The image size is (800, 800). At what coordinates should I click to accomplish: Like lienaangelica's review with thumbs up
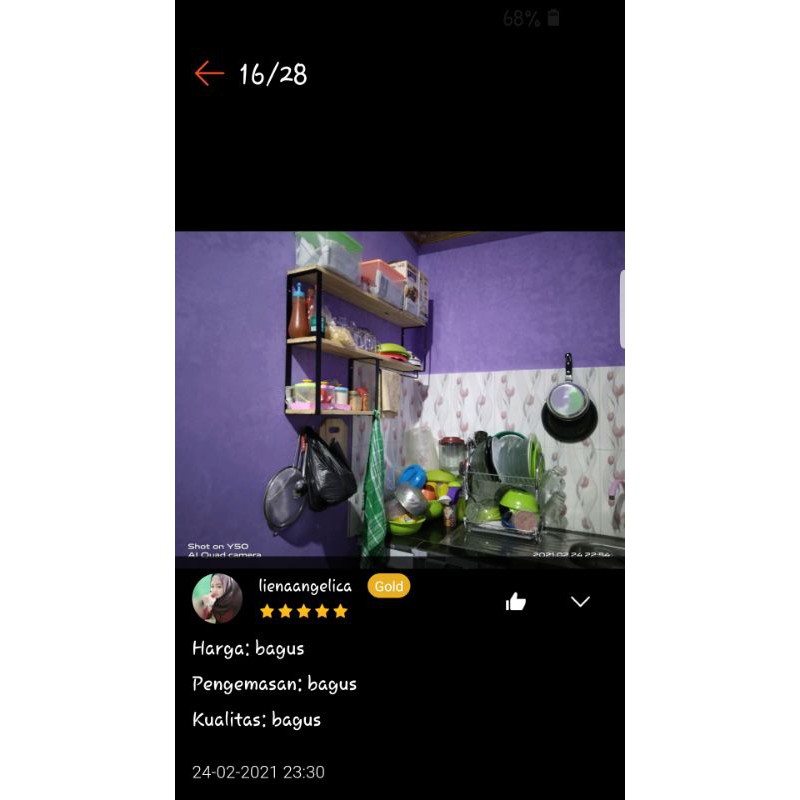(x=516, y=601)
